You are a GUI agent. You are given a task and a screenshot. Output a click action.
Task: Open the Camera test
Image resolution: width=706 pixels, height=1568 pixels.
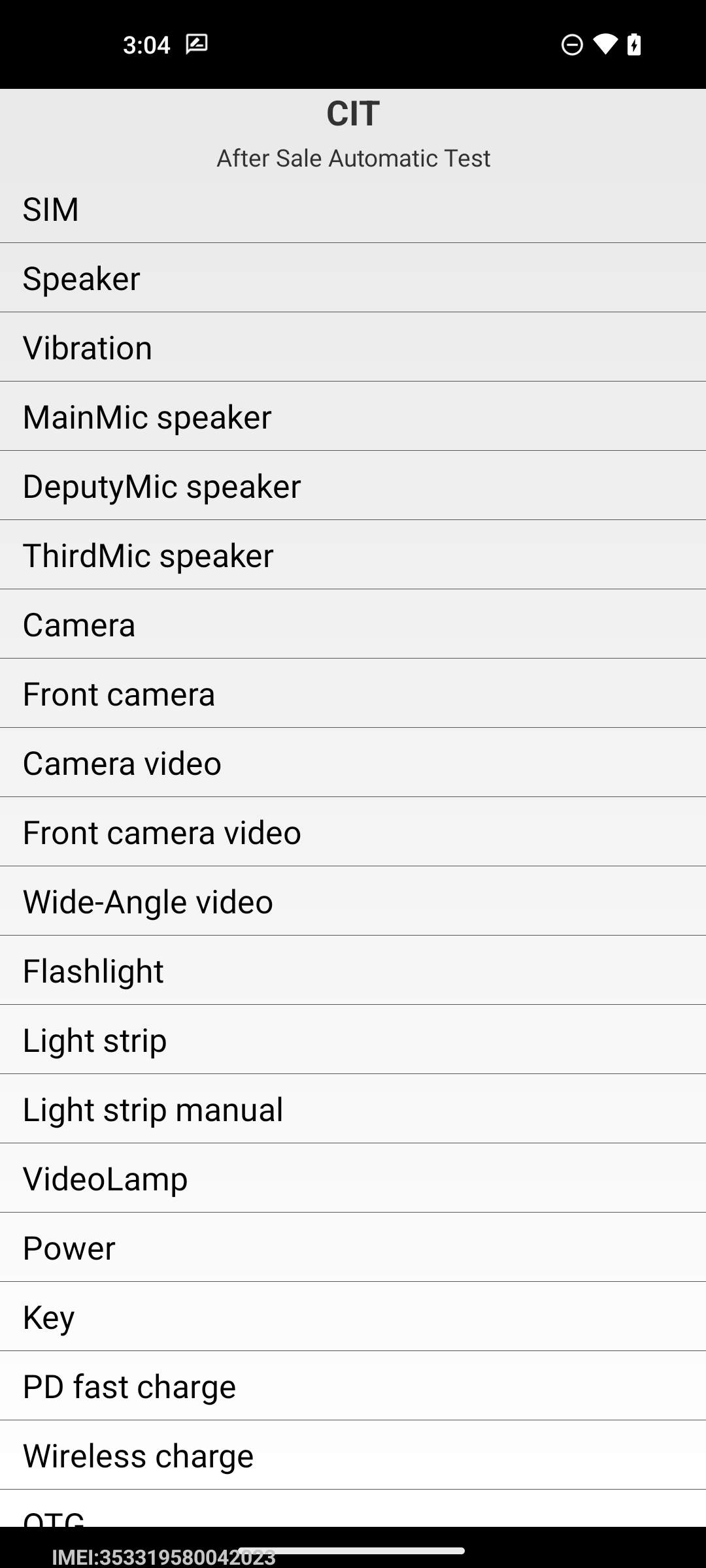pyautogui.click(x=353, y=625)
